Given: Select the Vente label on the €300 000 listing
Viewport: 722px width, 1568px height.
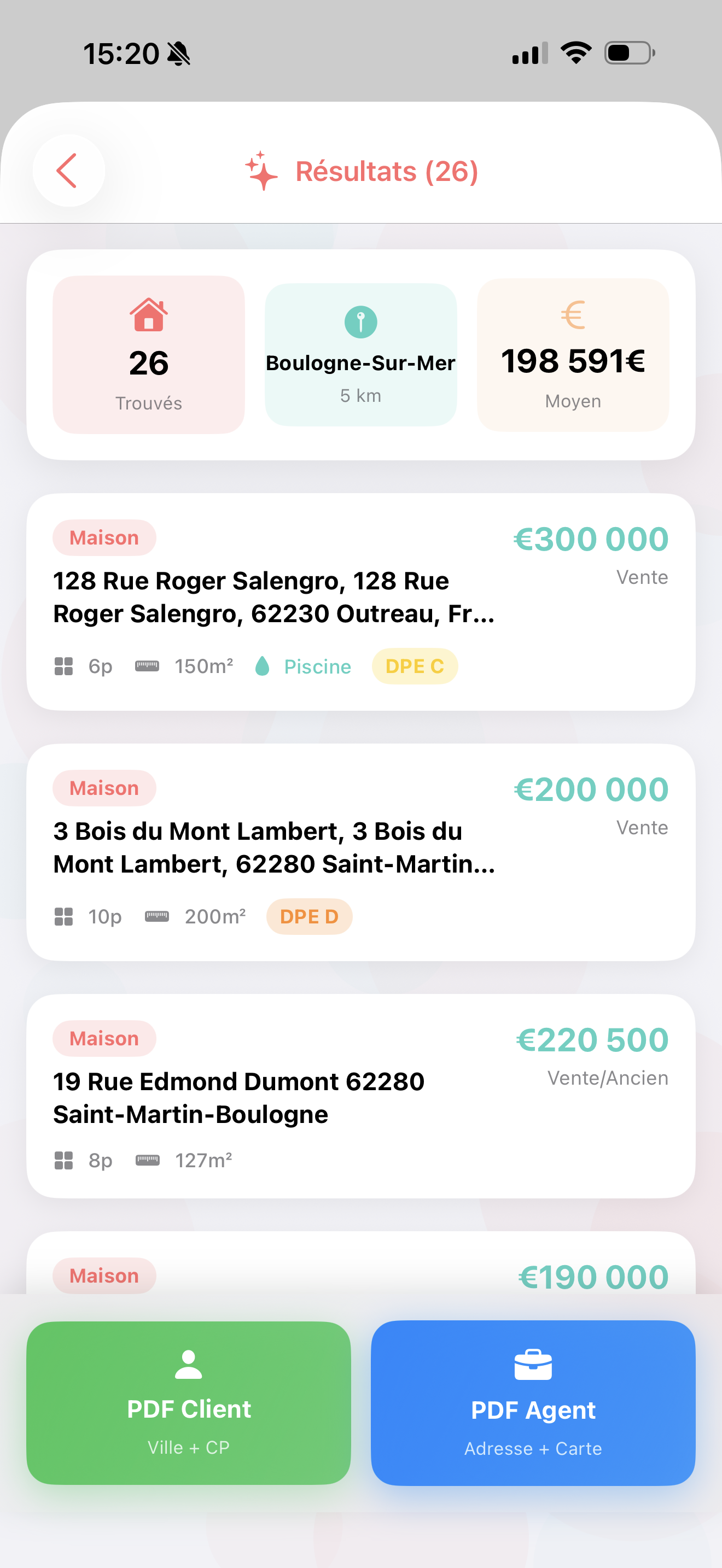Looking at the screenshot, I should click(x=642, y=577).
